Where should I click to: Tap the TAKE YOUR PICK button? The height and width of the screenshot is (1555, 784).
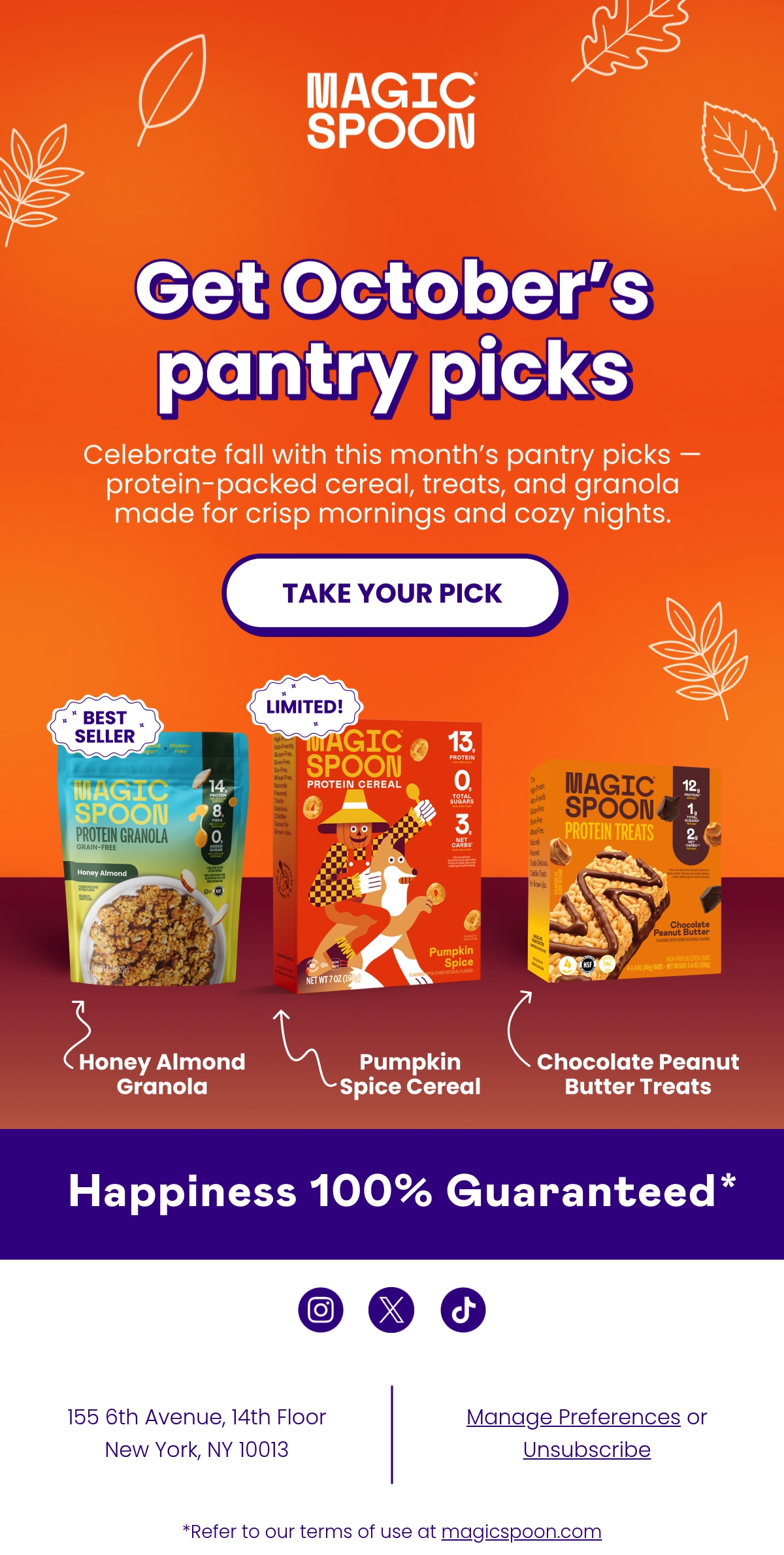(x=394, y=595)
